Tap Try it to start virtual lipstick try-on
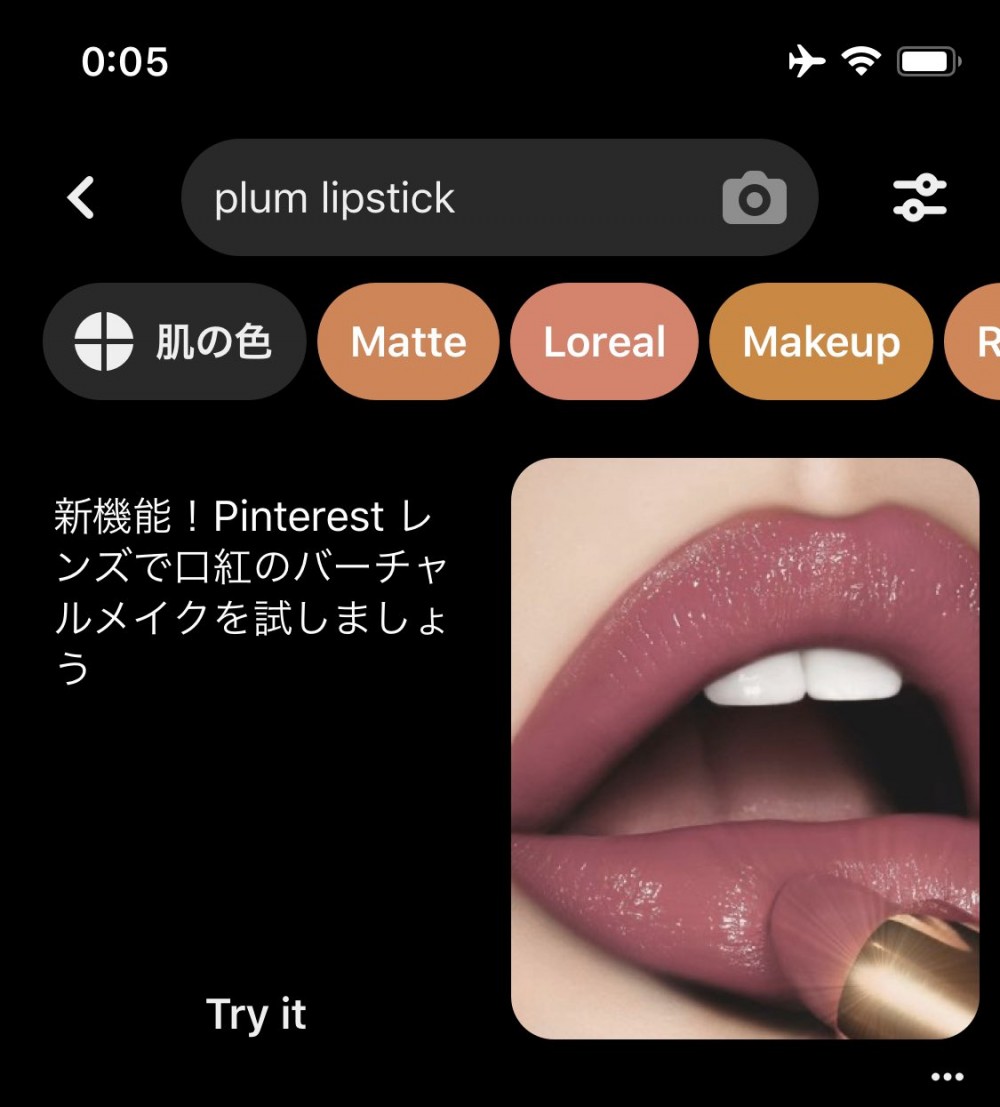Screen dimensions: 1000x1107 point(257,1014)
